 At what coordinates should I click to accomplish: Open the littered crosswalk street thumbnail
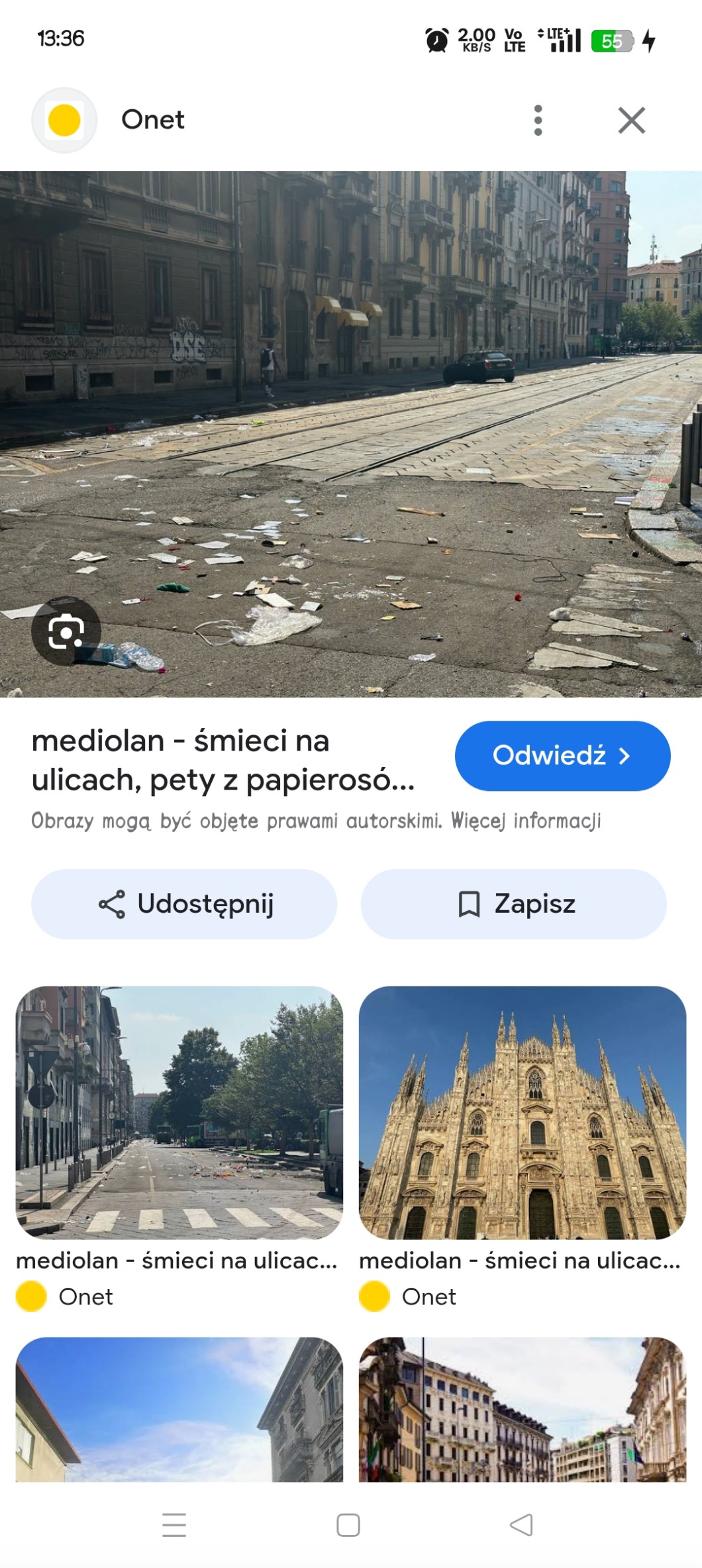(179, 1112)
